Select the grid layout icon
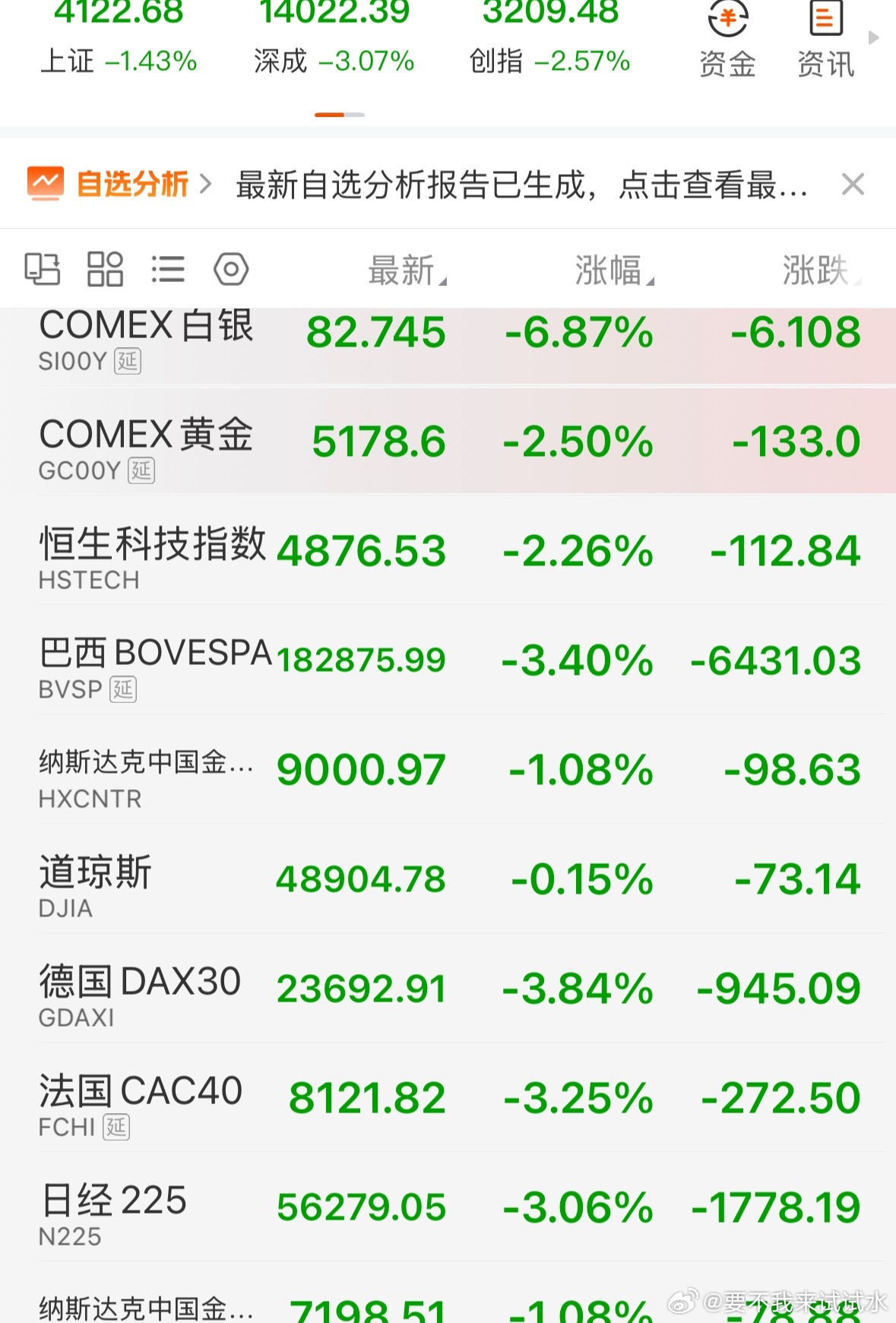 [105, 268]
